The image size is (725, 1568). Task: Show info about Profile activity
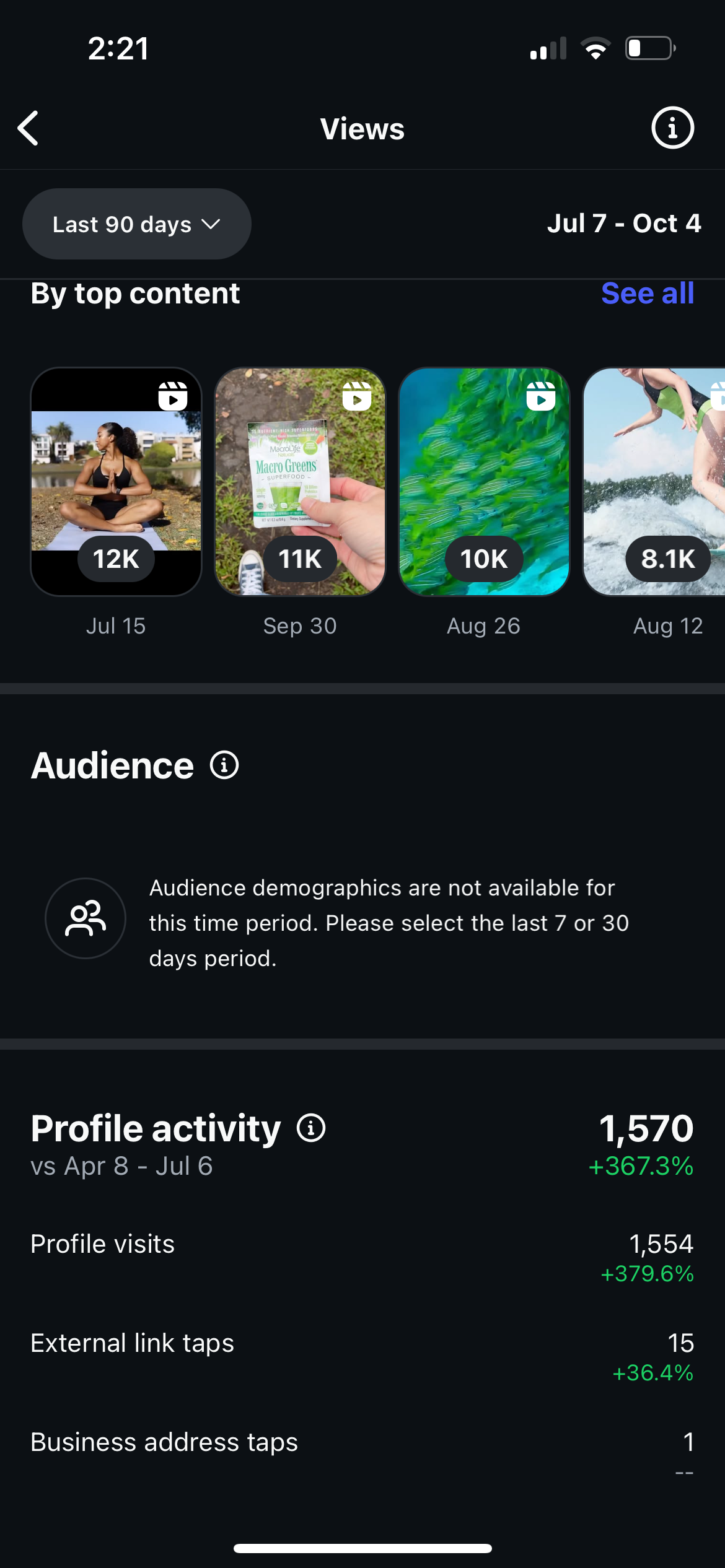[x=311, y=1128]
